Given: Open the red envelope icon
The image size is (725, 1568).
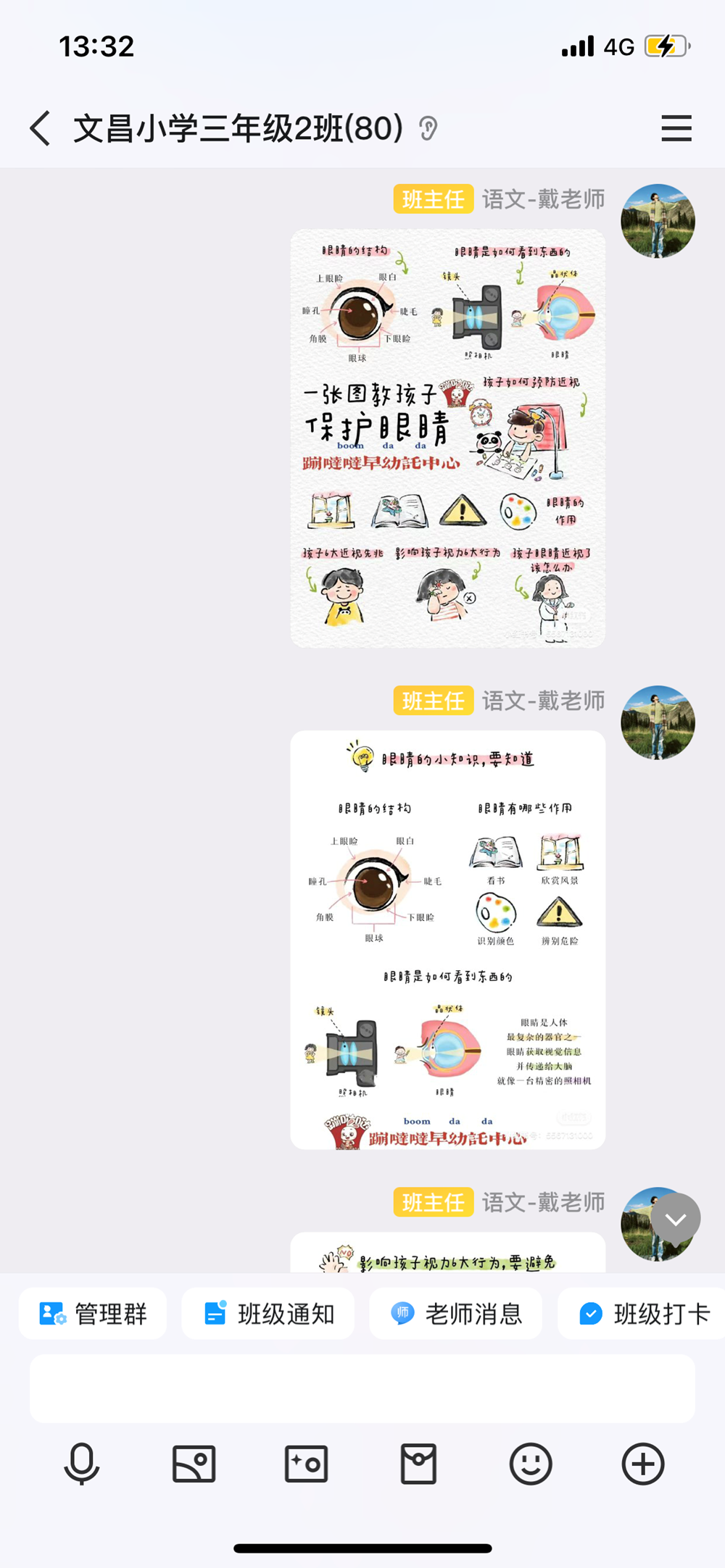Looking at the screenshot, I should (418, 1464).
